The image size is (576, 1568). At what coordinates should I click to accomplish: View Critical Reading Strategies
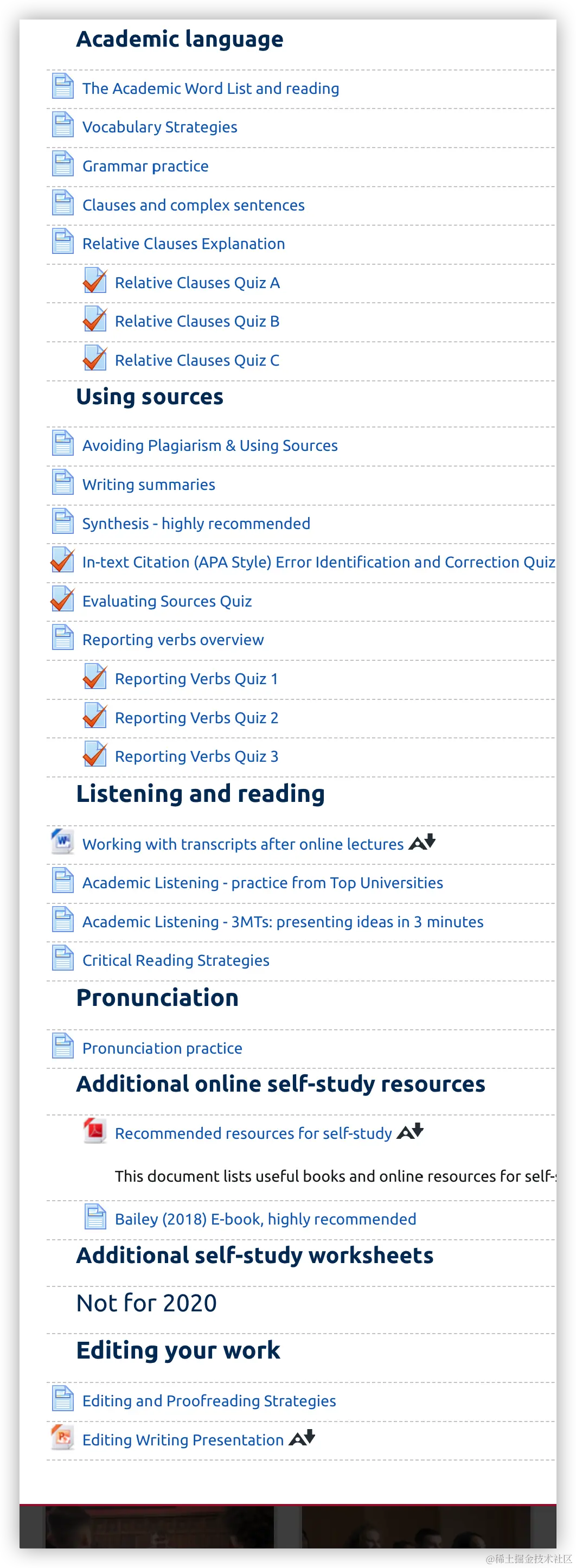pyautogui.click(x=176, y=960)
